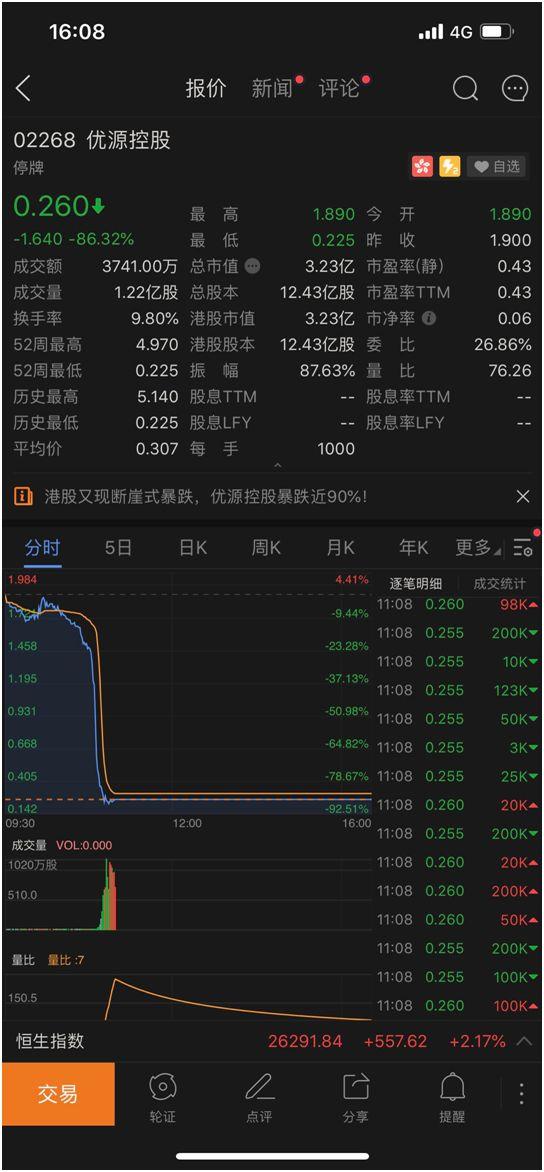The image size is (544, 1172).
Task: Open the 港股又现断崖式暴跌 news headline
Action: pos(205,496)
